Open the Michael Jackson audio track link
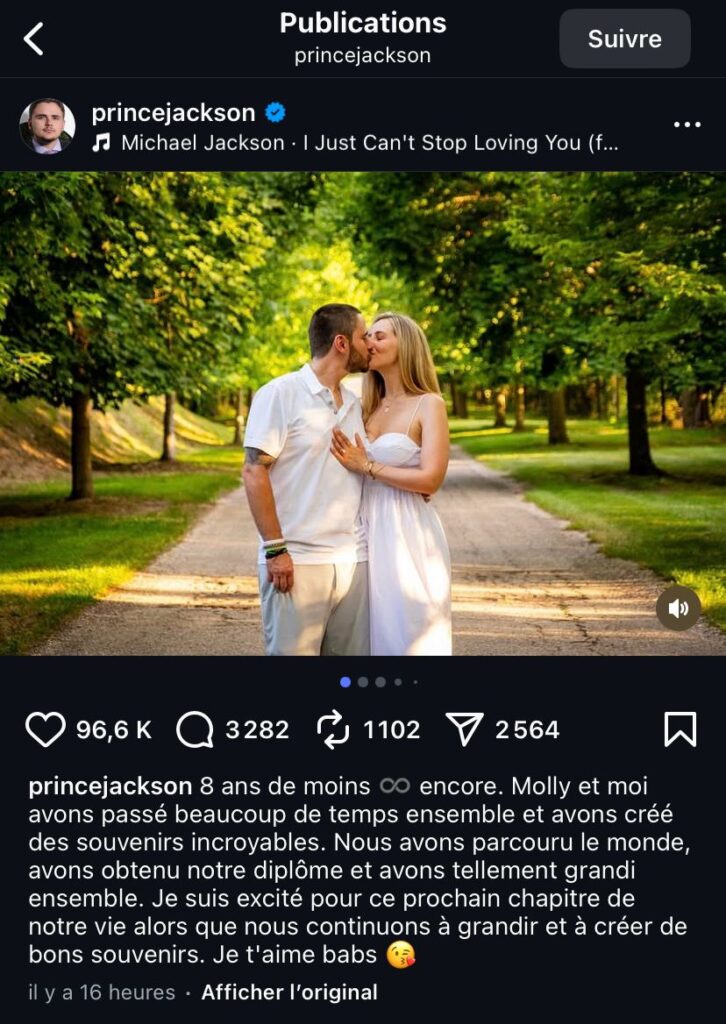The height and width of the screenshot is (1024, 726). [x=369, y=143]
